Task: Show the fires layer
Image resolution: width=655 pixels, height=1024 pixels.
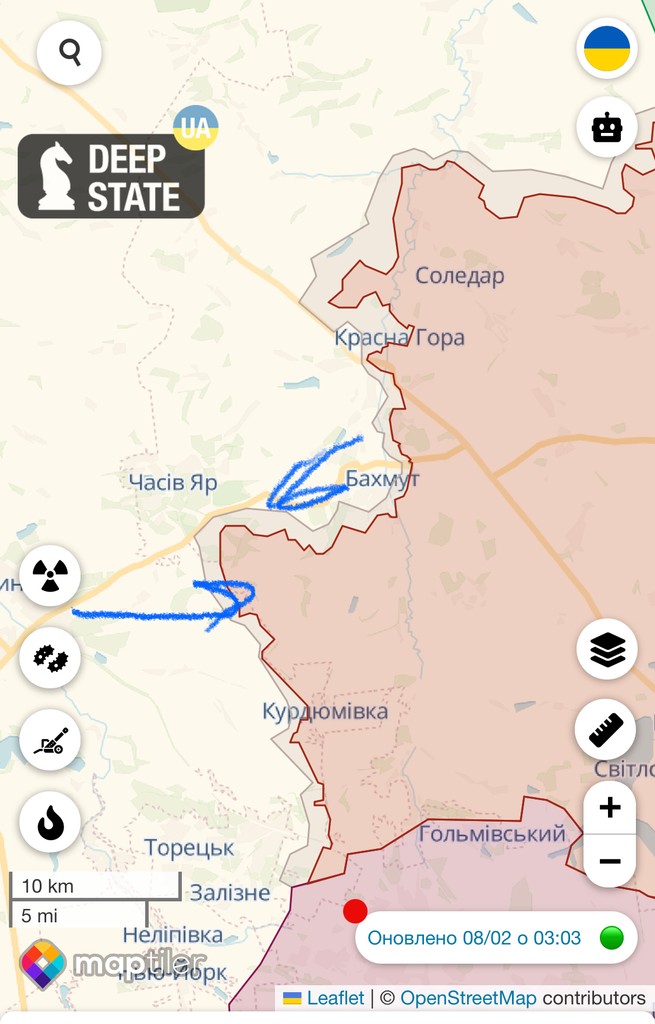Action: 50,823
